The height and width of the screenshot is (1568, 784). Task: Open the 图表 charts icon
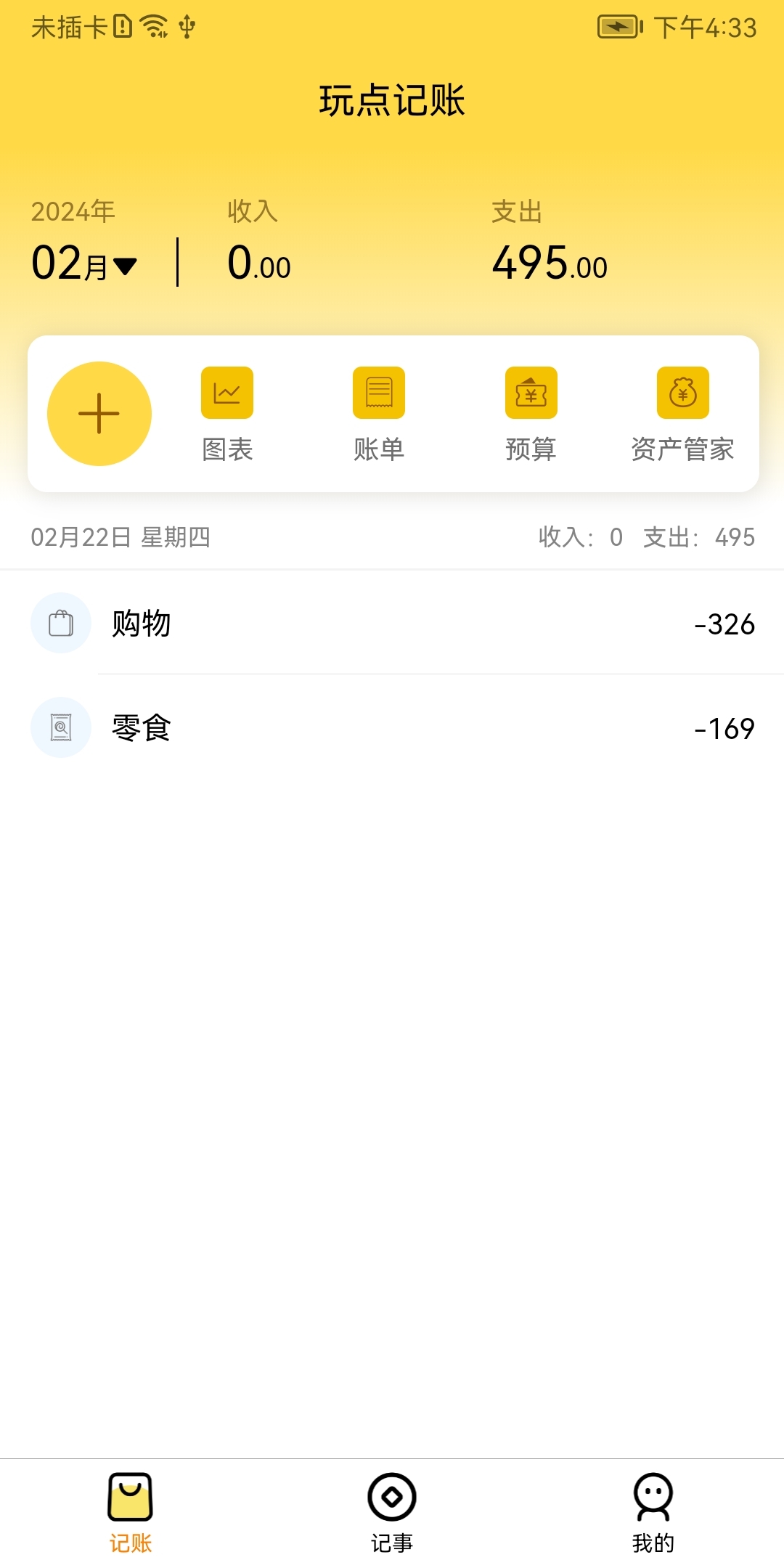click(x=226, y=392)
